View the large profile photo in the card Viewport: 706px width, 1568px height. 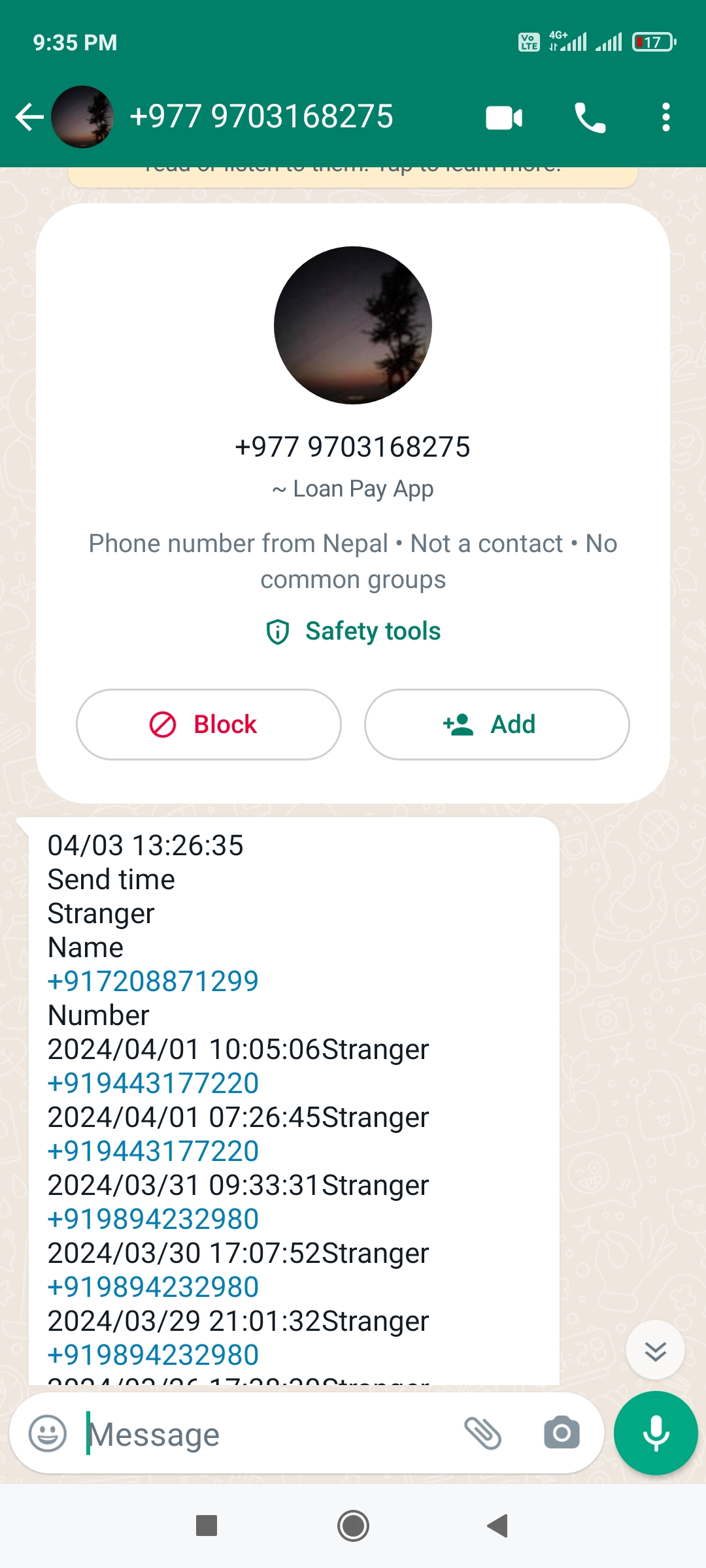[353, 325]
